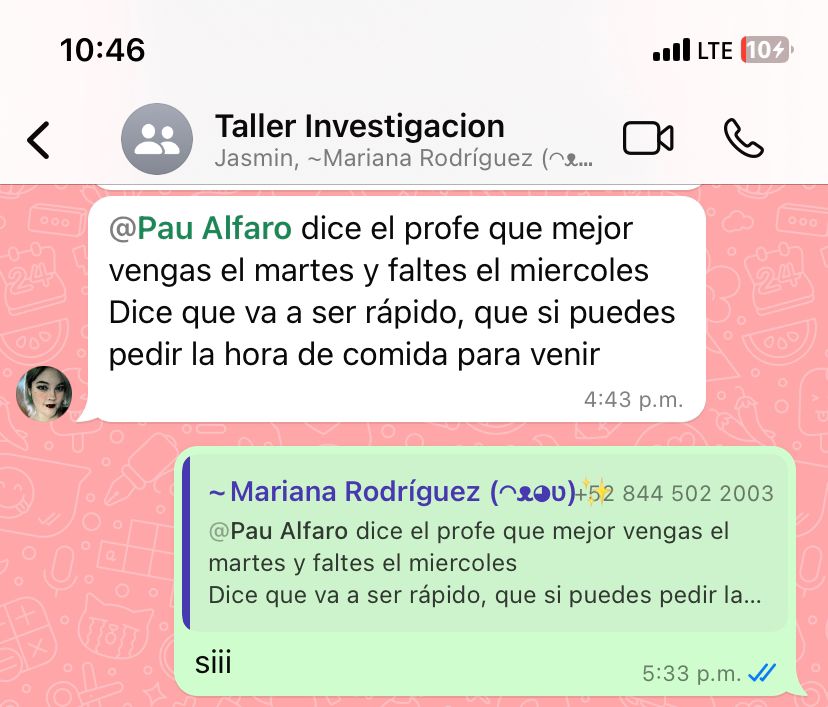Jump to quoted message from Mariana Rodríguez
This screenshot has width=828, height=707.
485,543
